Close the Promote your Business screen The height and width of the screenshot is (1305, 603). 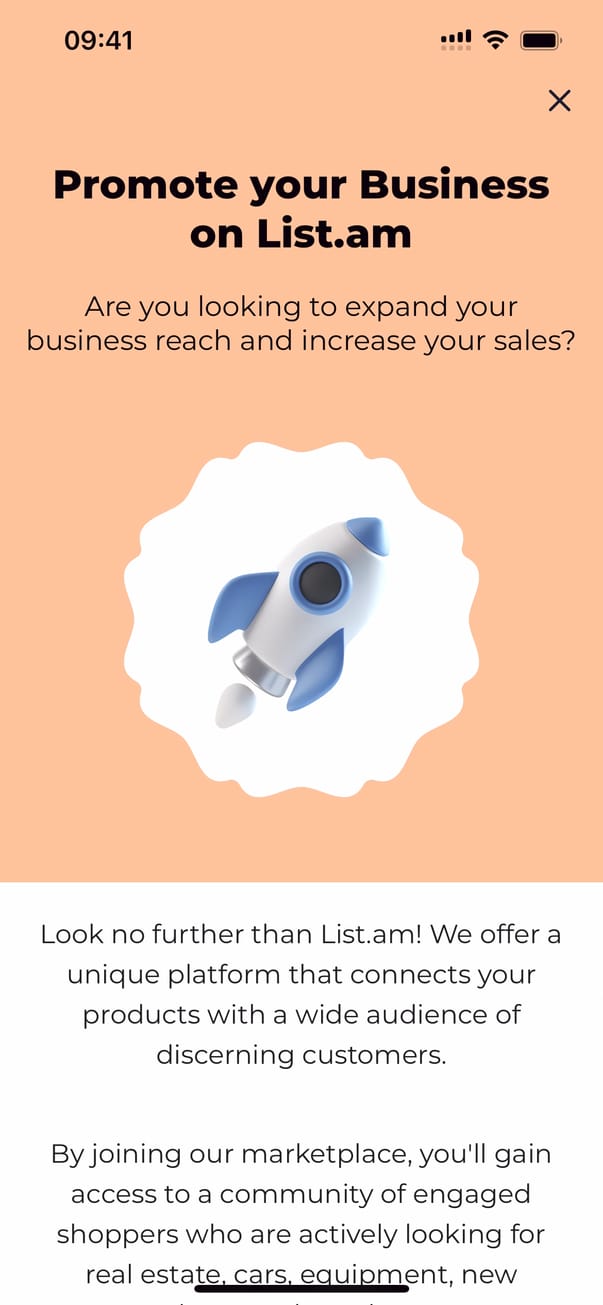coord(559,100)
